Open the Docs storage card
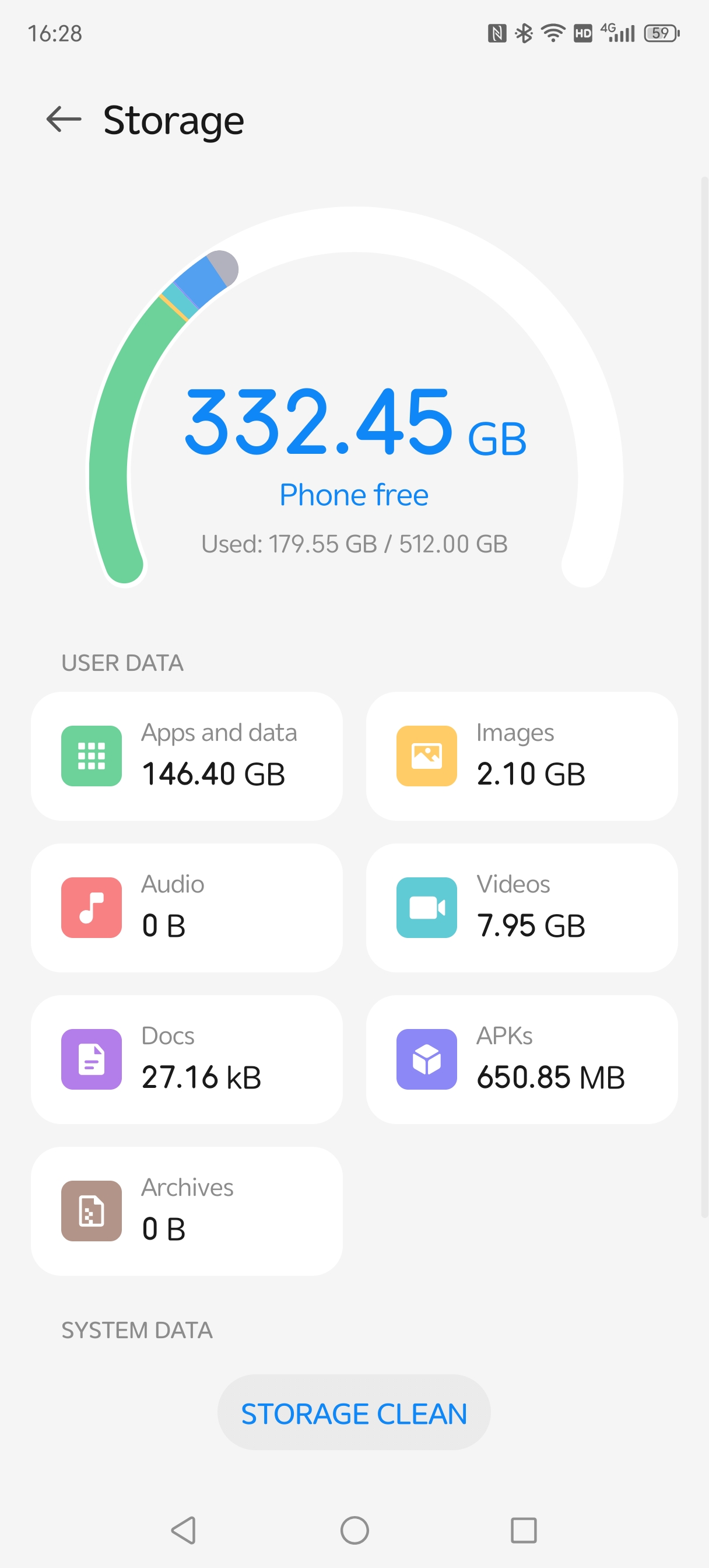This screenshot has width=709, height=1568. tap(186, 1059)
